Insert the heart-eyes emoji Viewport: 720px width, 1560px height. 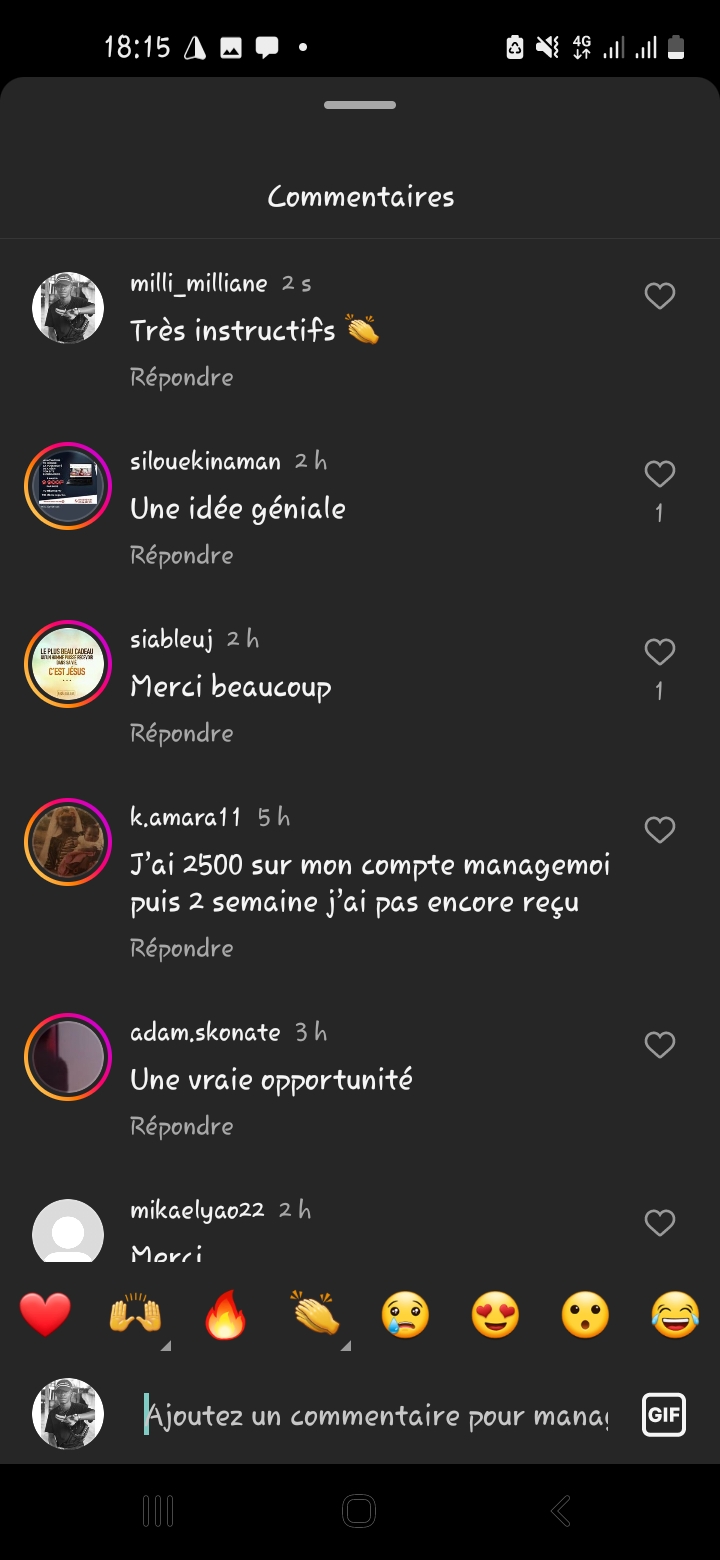click(495, 1315)
